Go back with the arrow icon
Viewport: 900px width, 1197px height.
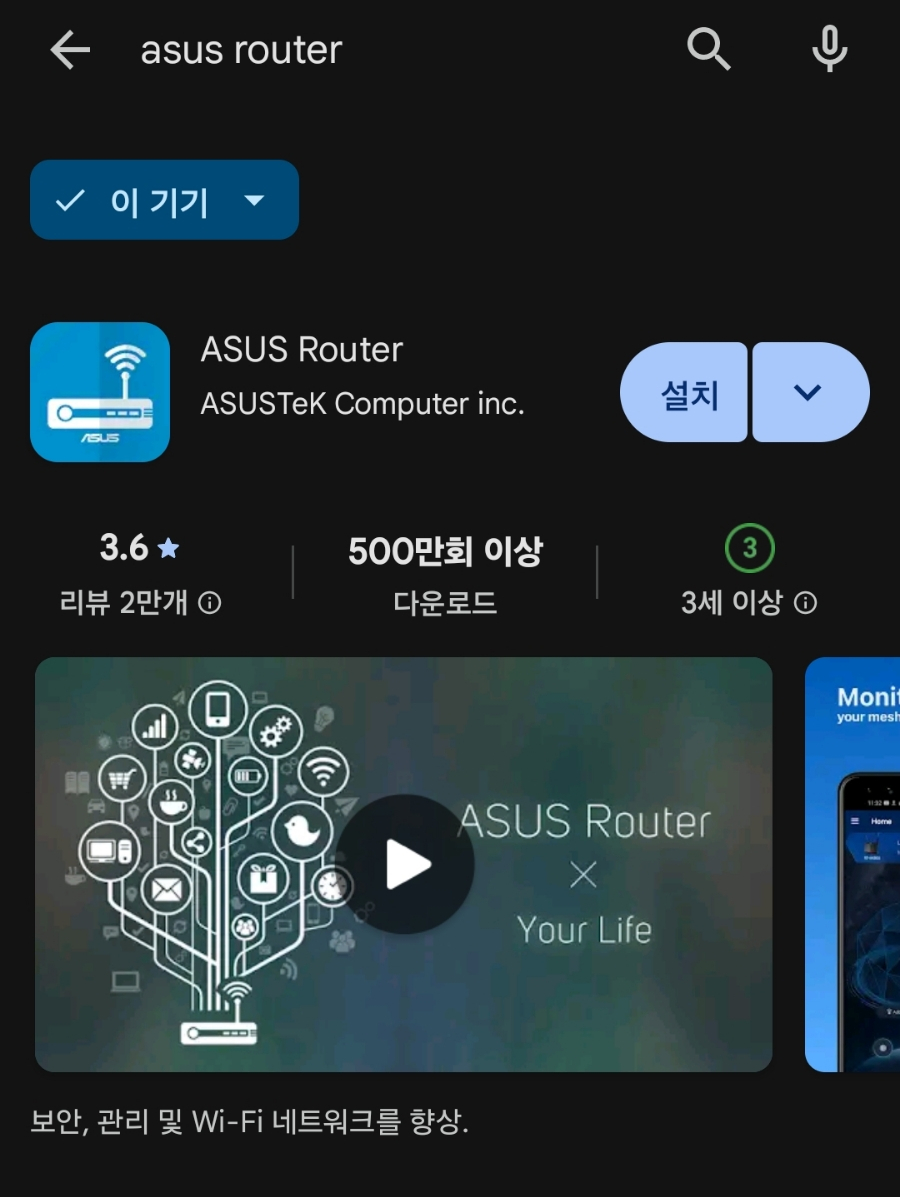pos(70,49)
